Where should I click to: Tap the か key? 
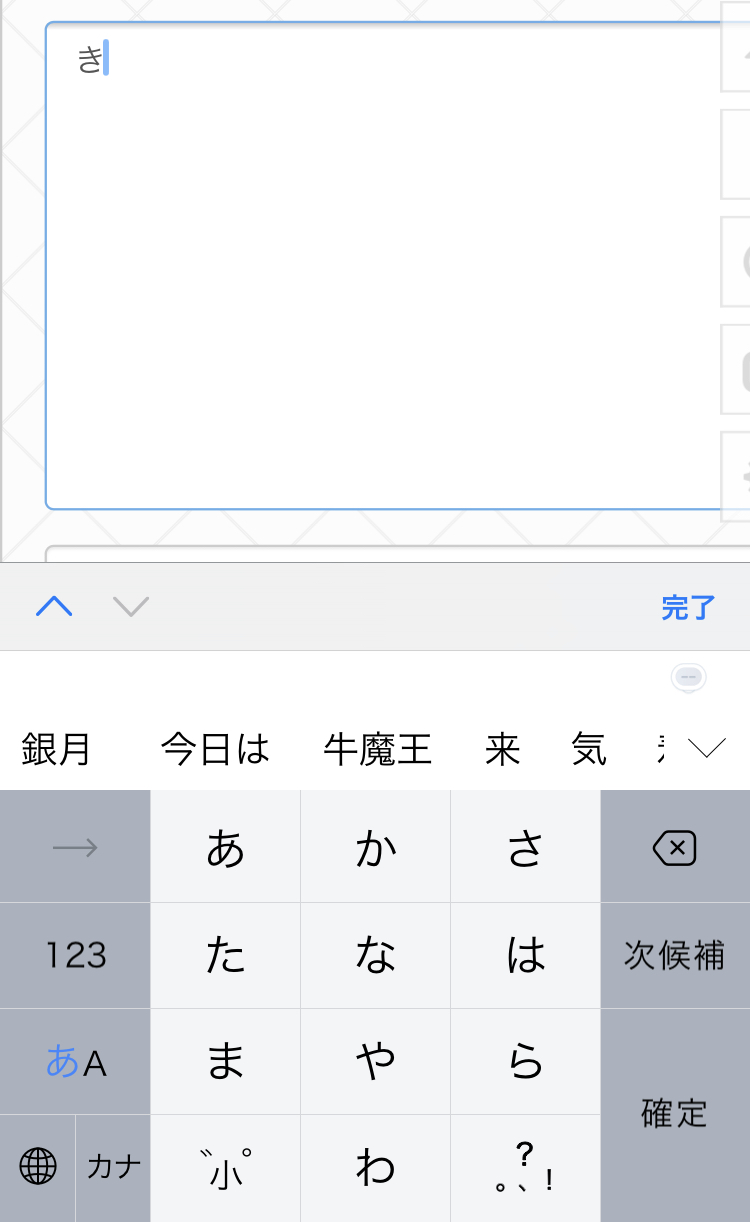point(375,849)
